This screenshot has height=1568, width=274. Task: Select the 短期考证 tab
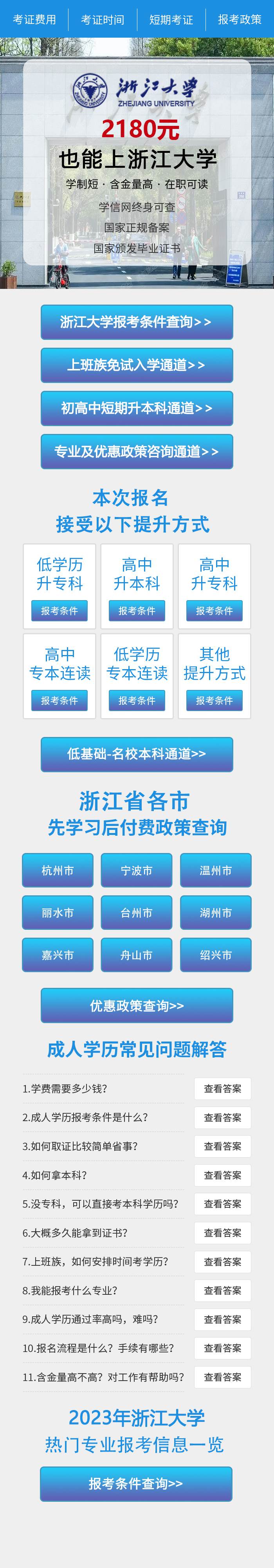pos(171,20)
